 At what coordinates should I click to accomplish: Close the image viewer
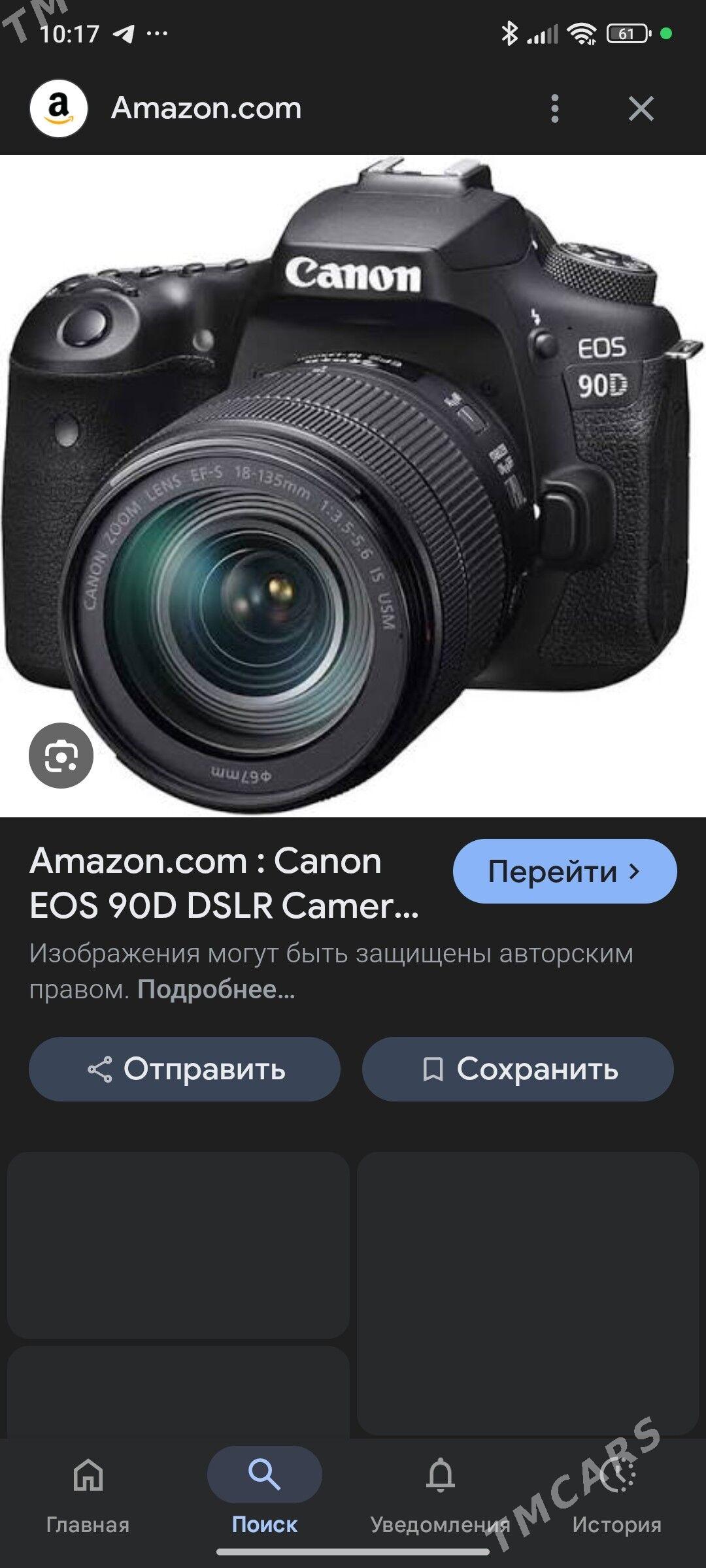pos(641,108)
